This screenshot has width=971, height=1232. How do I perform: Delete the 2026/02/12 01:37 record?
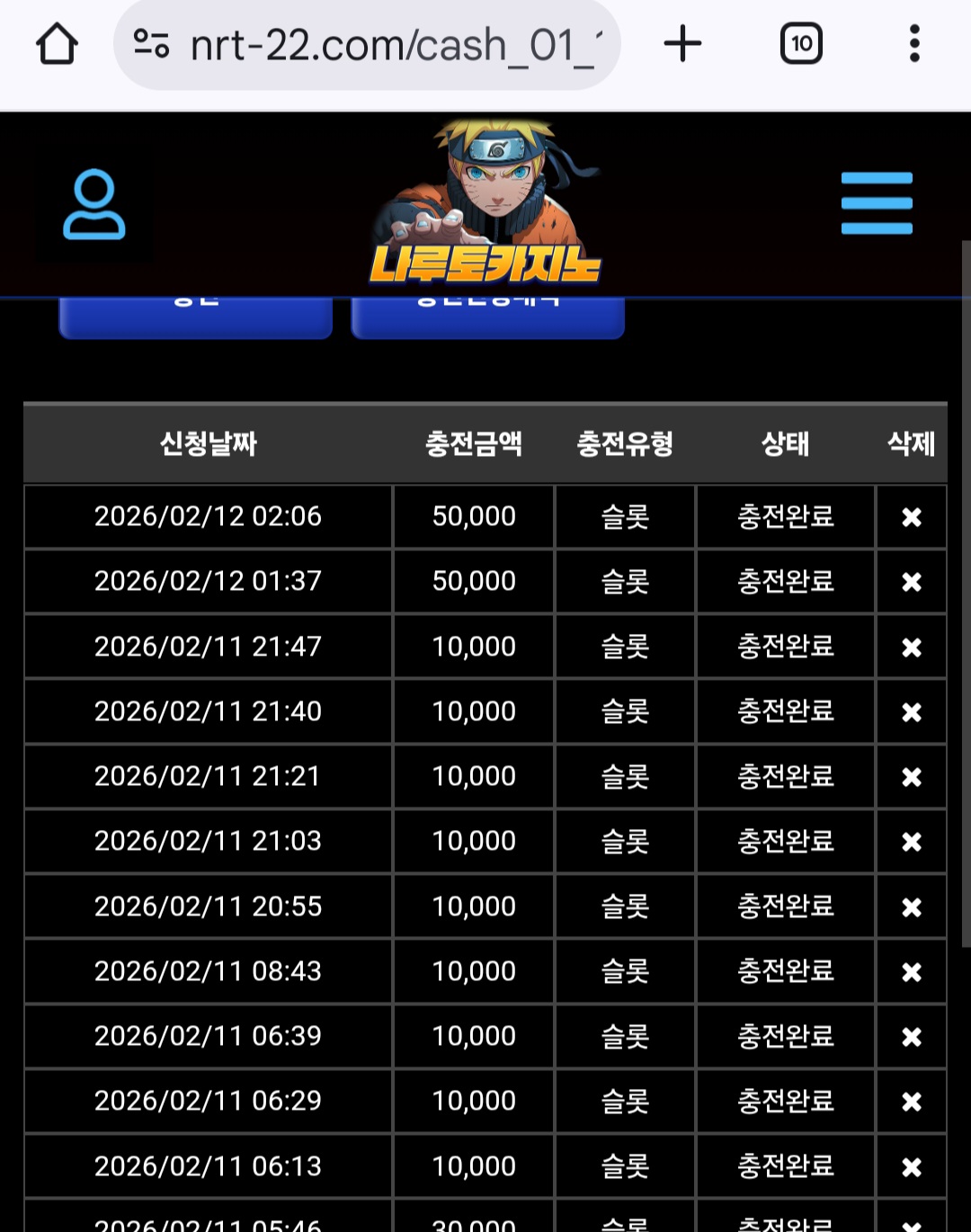coord(912,582)
